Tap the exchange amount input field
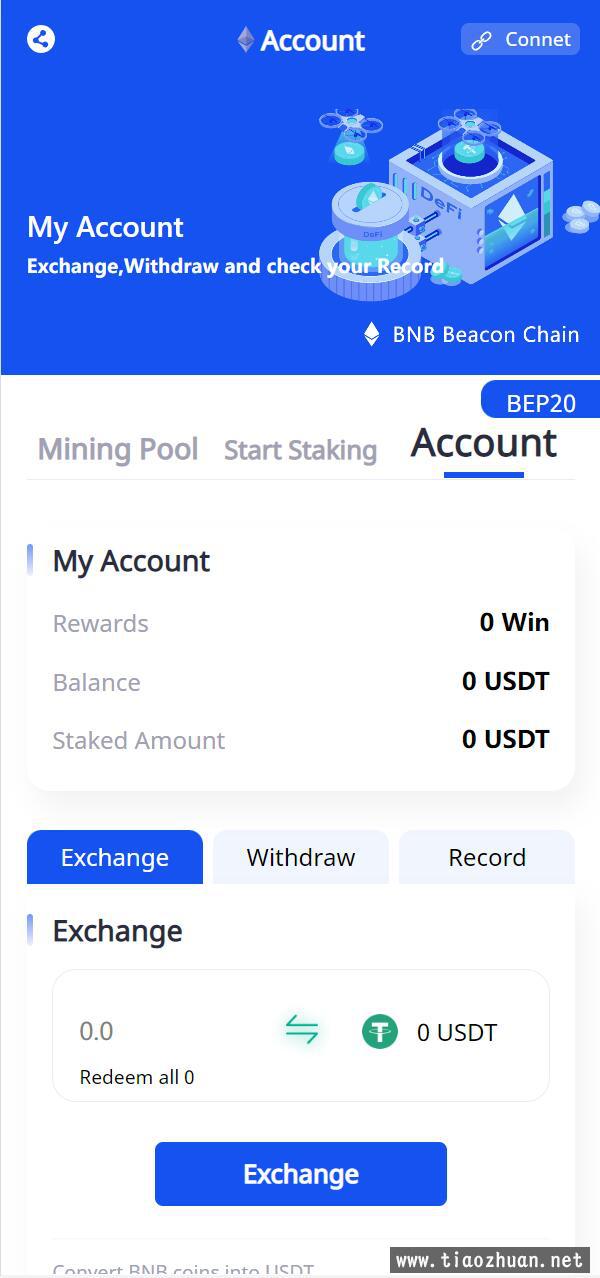The width and height of the screenshot is (600, 1278). click(x=160, y=1031)
